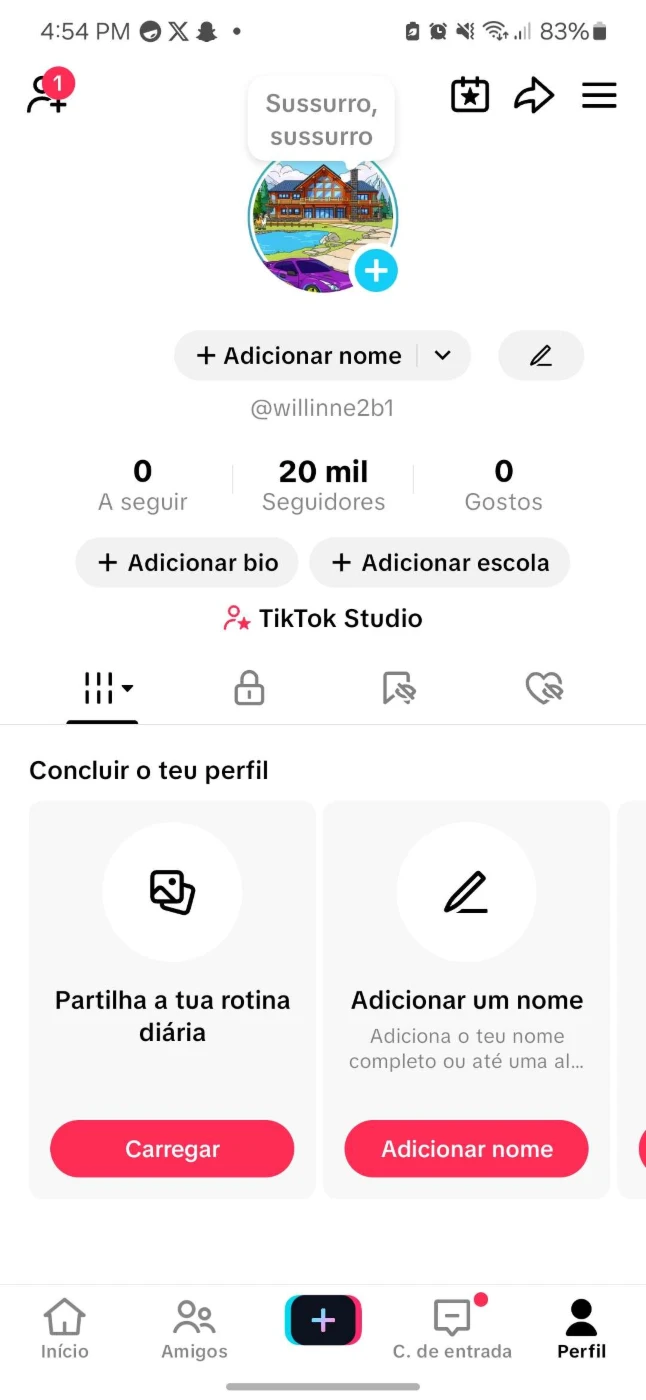
Task: View the Seguidores list
Action: [x=323, y=485]
